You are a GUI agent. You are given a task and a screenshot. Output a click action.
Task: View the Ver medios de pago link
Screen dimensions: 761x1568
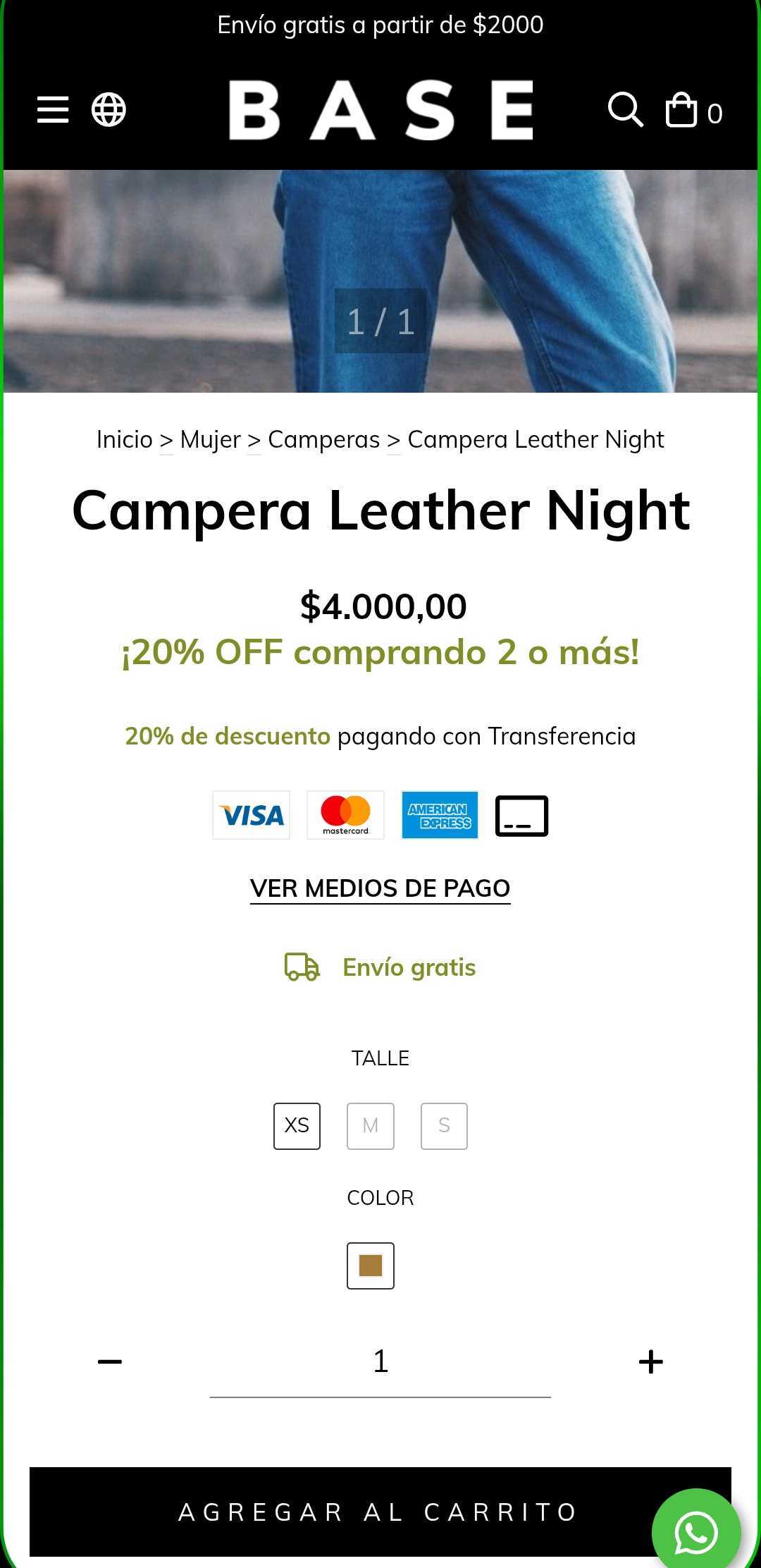point(380,888)
